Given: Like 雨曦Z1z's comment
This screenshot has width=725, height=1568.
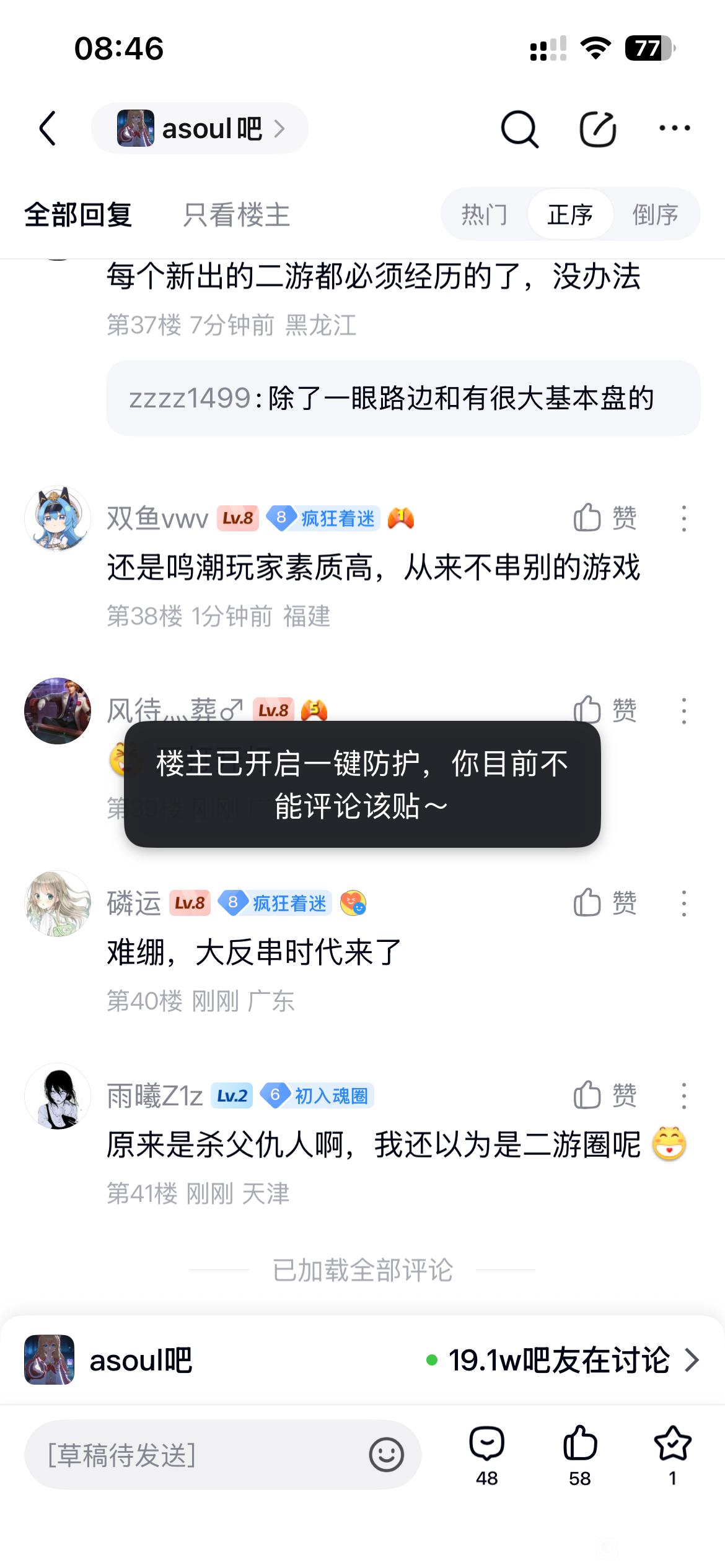Looking at the screenshot, I should pyautogui.click(x=604, y=1095).
